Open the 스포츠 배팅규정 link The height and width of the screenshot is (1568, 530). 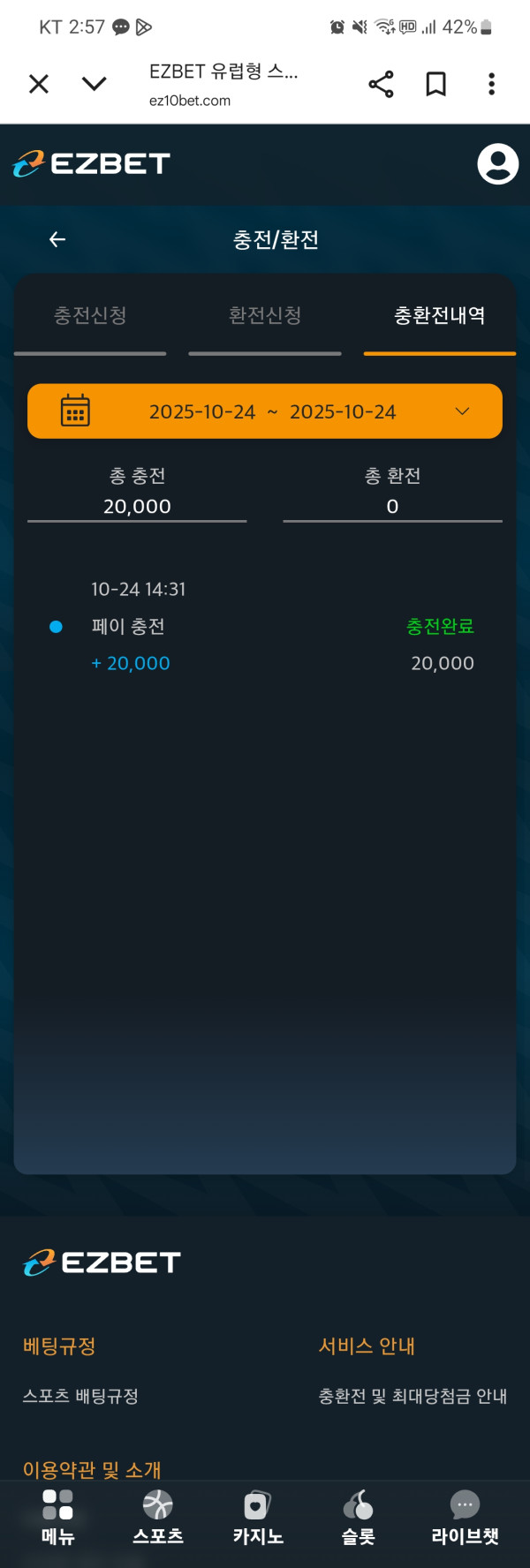(x=80, y=1396)
